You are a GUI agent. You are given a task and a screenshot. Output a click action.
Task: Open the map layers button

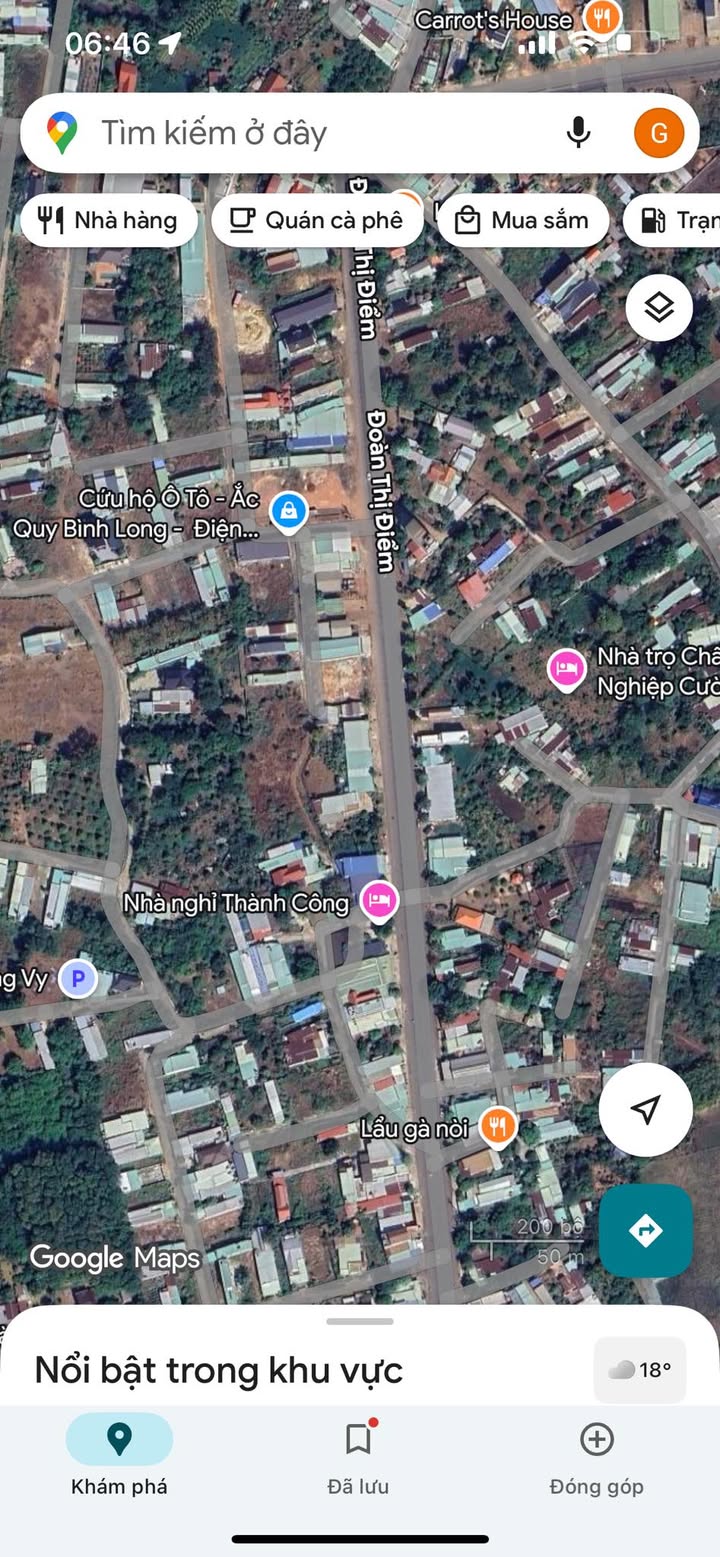point(659,307)
